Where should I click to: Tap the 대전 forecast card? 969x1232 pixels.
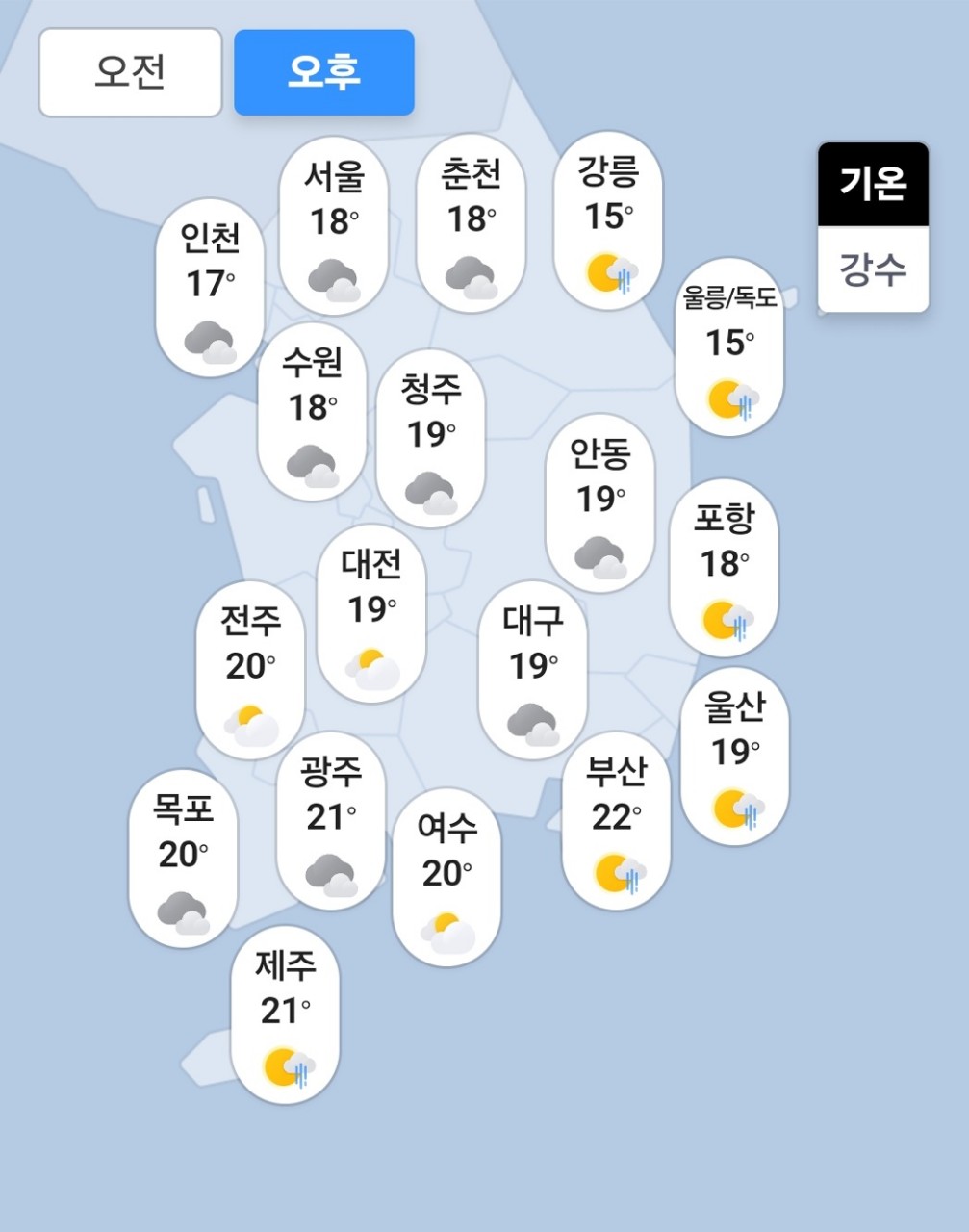coord(371,613)
